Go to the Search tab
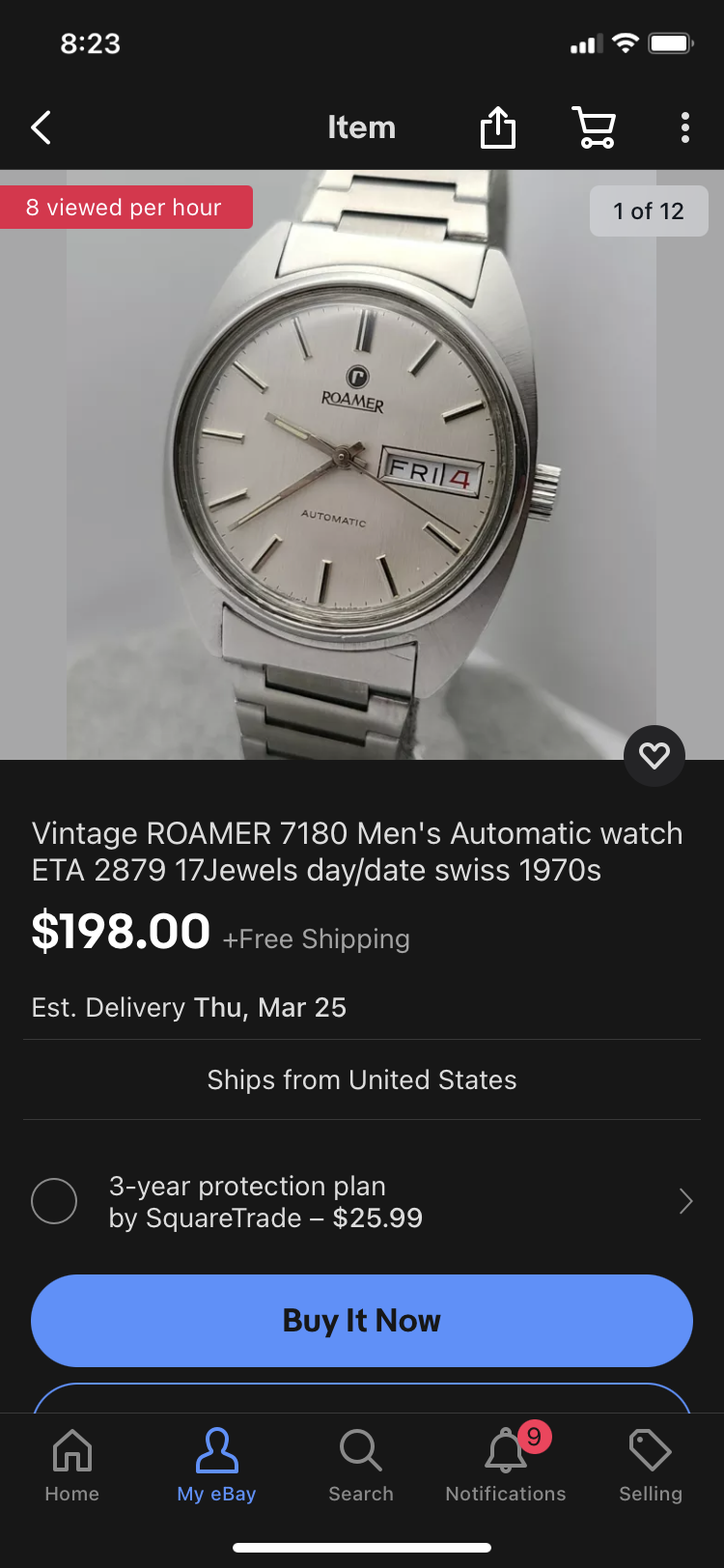This screenshot has height=1568, width=724. point(361,1466)
